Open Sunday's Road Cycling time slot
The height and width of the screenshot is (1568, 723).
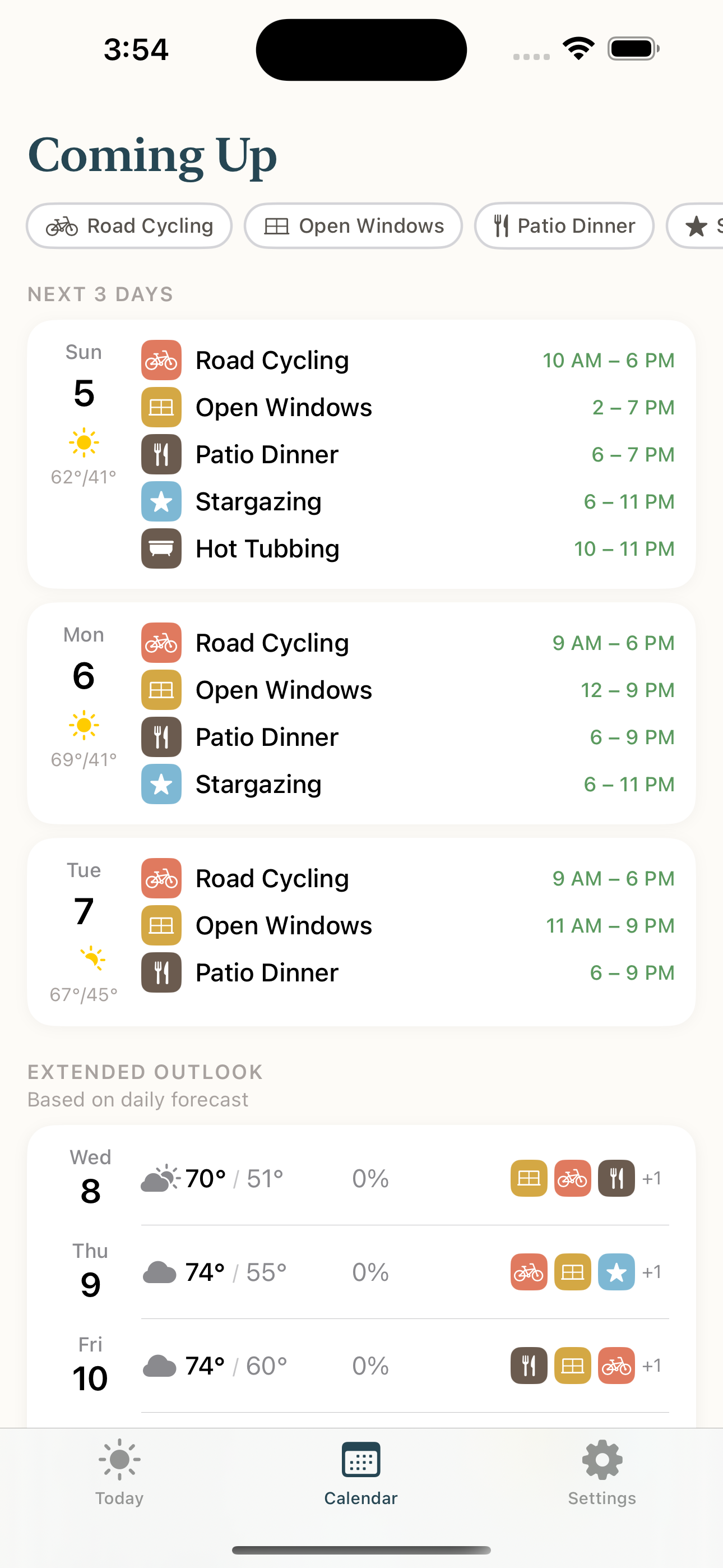point(609,359)
